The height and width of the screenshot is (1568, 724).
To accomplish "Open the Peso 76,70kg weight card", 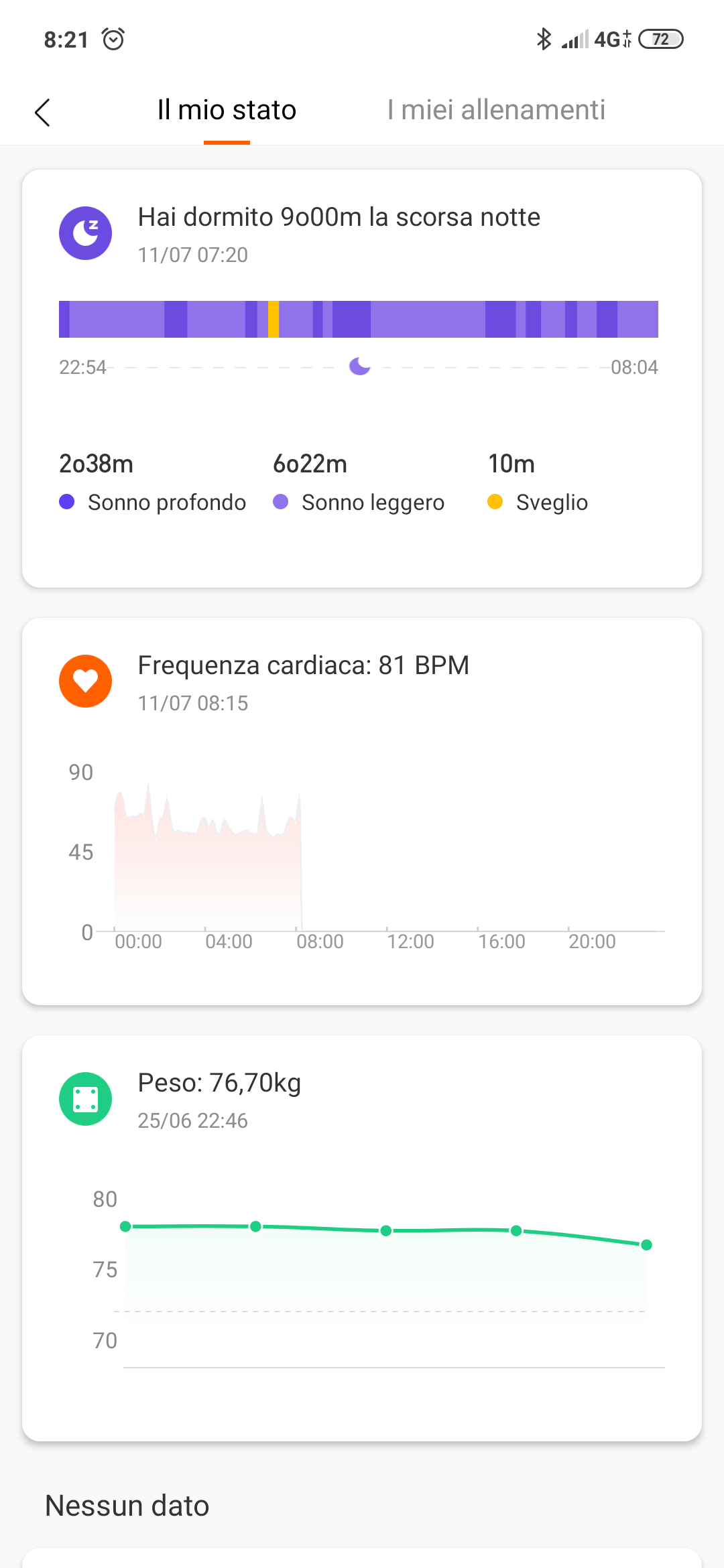I will pos(362,1237).
